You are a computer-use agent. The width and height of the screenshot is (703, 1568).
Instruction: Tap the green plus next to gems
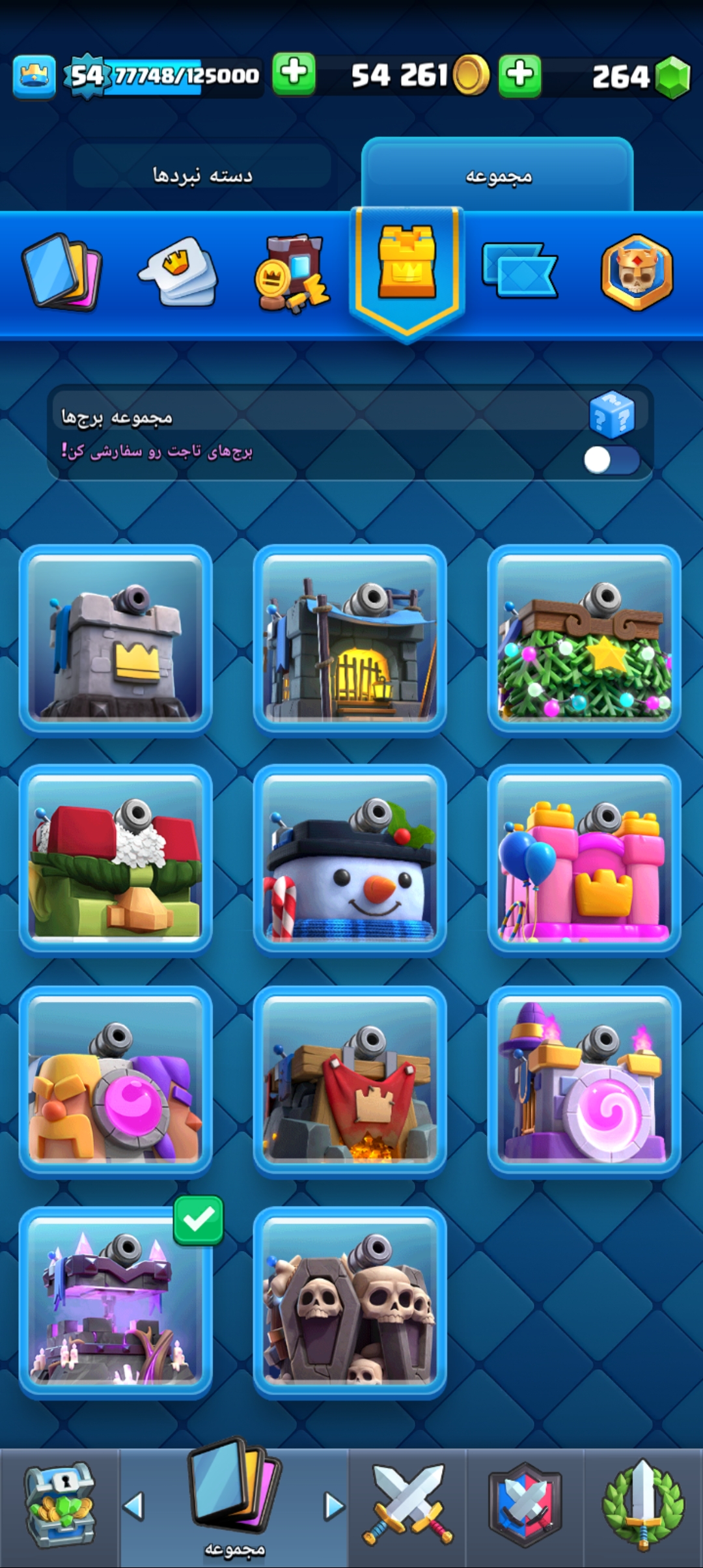click(520, 76)
